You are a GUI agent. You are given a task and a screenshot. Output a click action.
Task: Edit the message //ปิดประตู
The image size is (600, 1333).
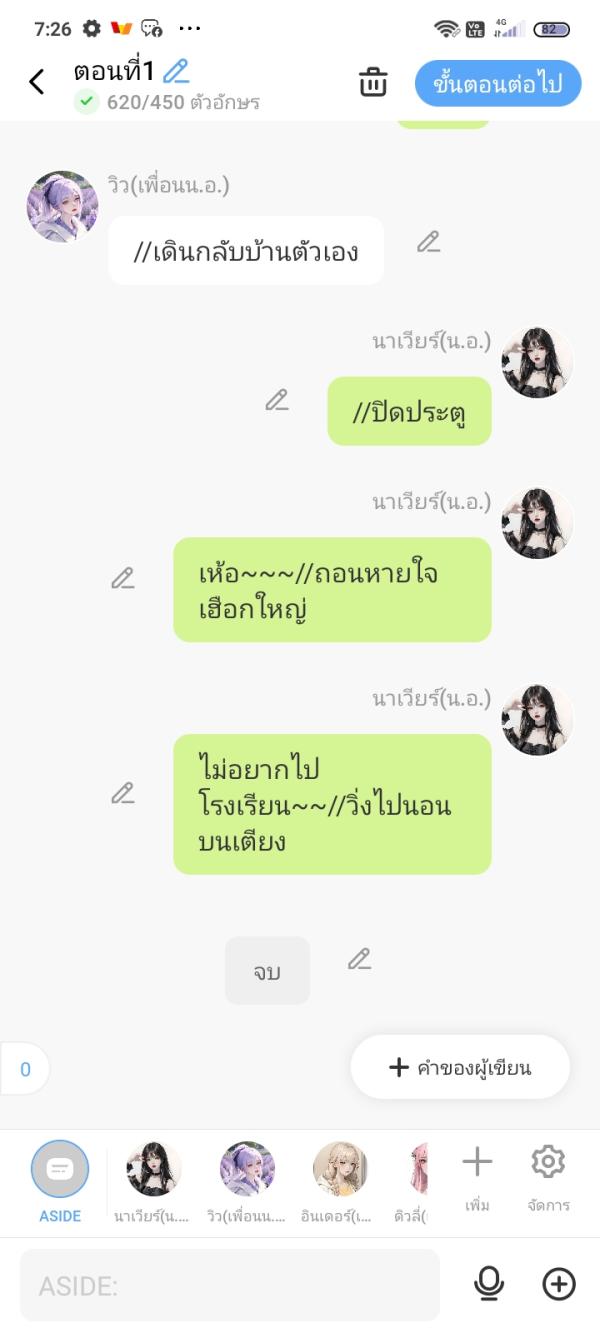(277, 401)
